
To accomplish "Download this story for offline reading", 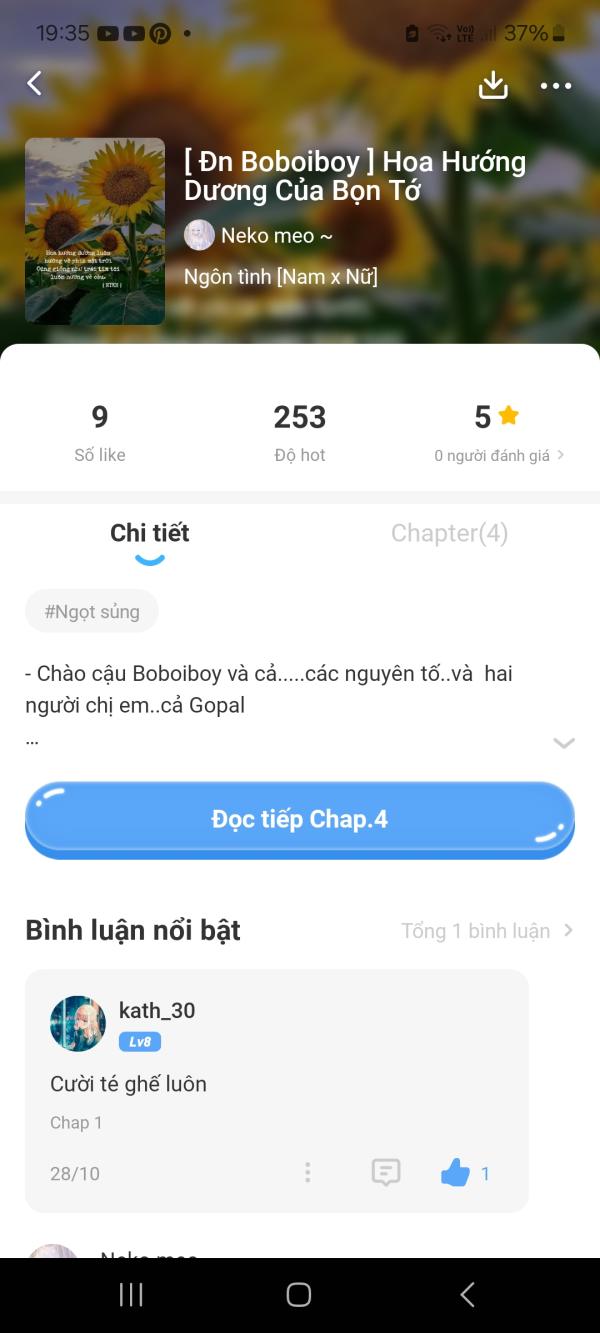I will point(493,85).
